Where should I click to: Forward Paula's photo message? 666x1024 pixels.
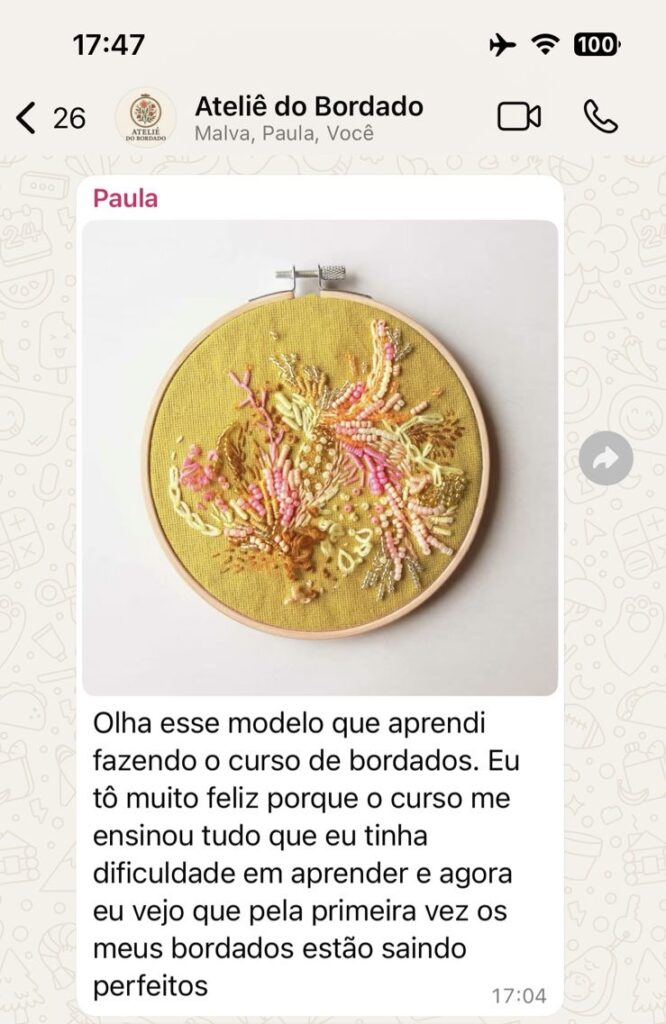pos(606,458)
